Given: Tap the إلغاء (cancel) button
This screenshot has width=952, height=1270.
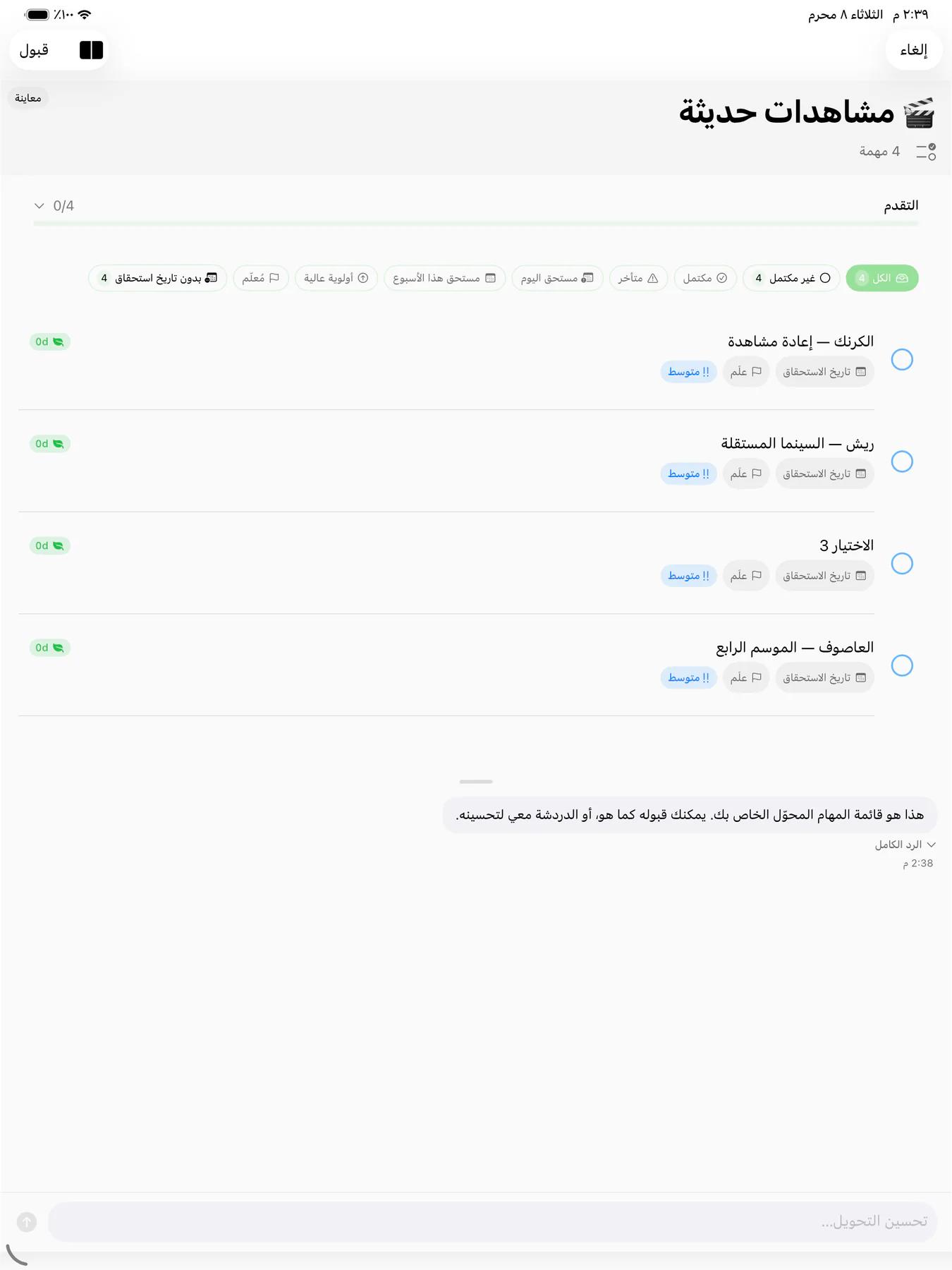Looking at the screenshot, I should coord(913,50).
